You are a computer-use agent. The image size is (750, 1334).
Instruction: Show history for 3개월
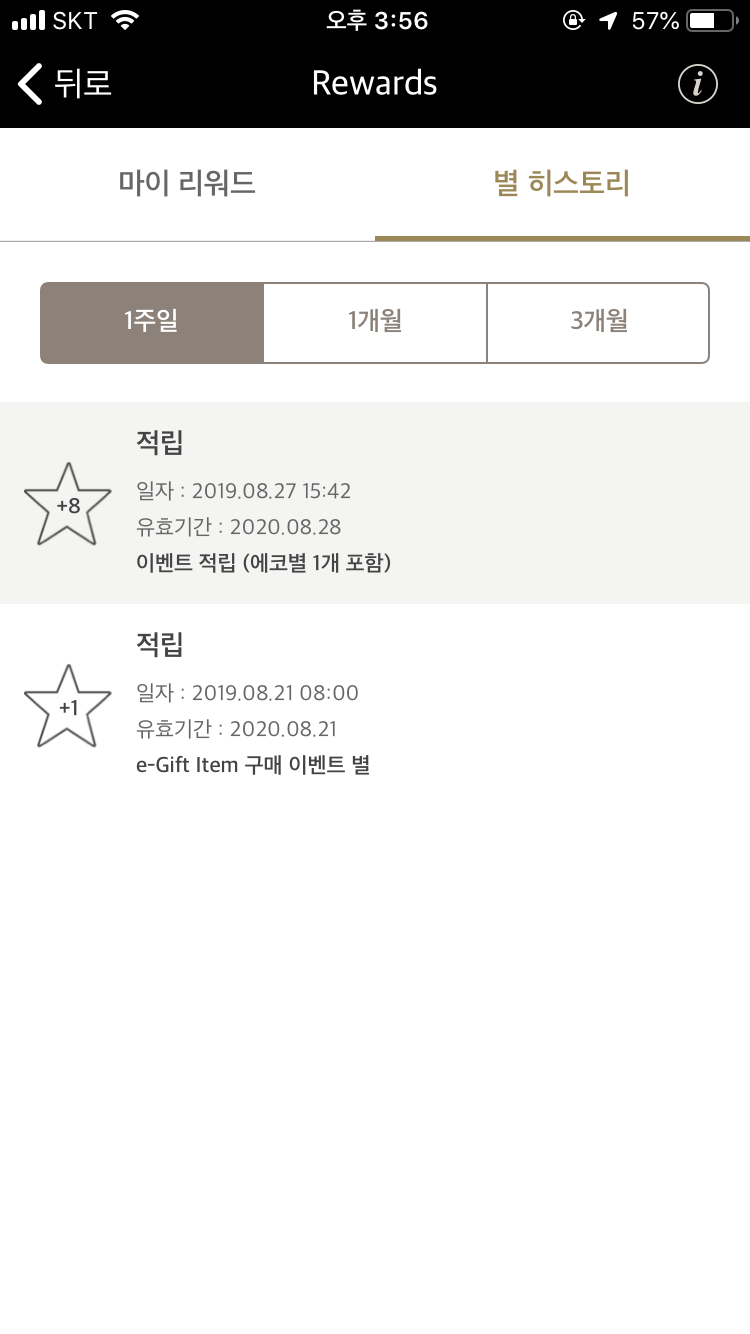coord(598,322)
